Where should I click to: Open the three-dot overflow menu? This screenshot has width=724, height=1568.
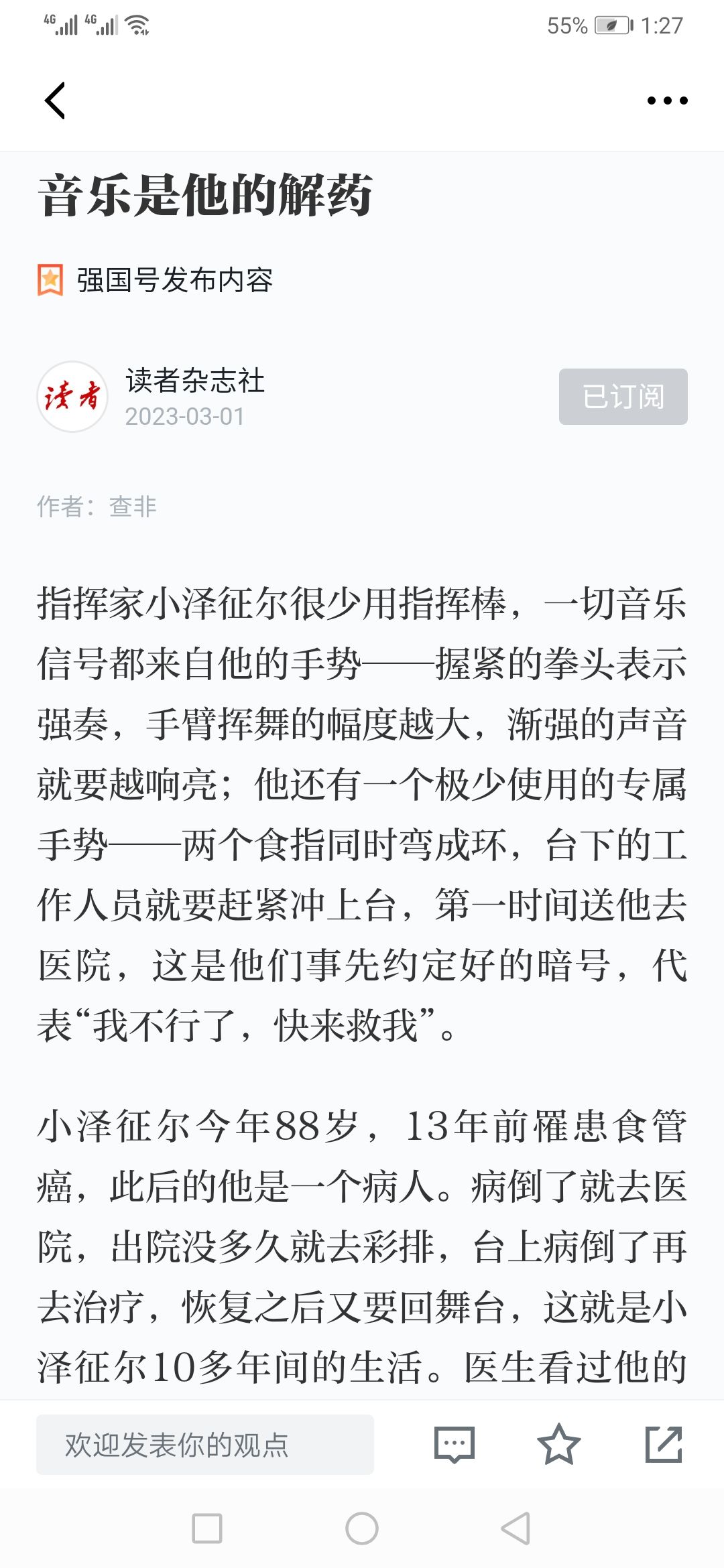[x=667, y=101]
